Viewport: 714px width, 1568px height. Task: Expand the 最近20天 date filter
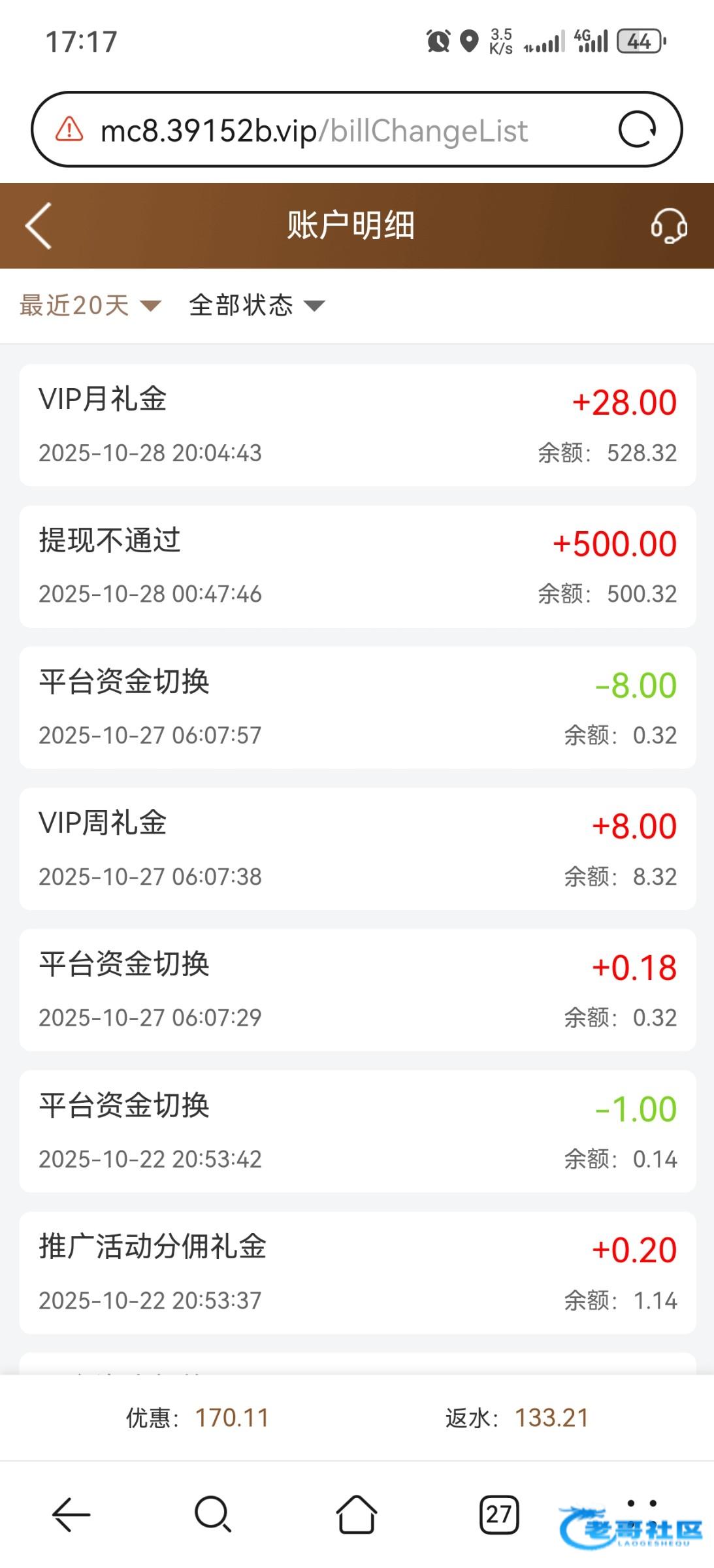[89, 305]
